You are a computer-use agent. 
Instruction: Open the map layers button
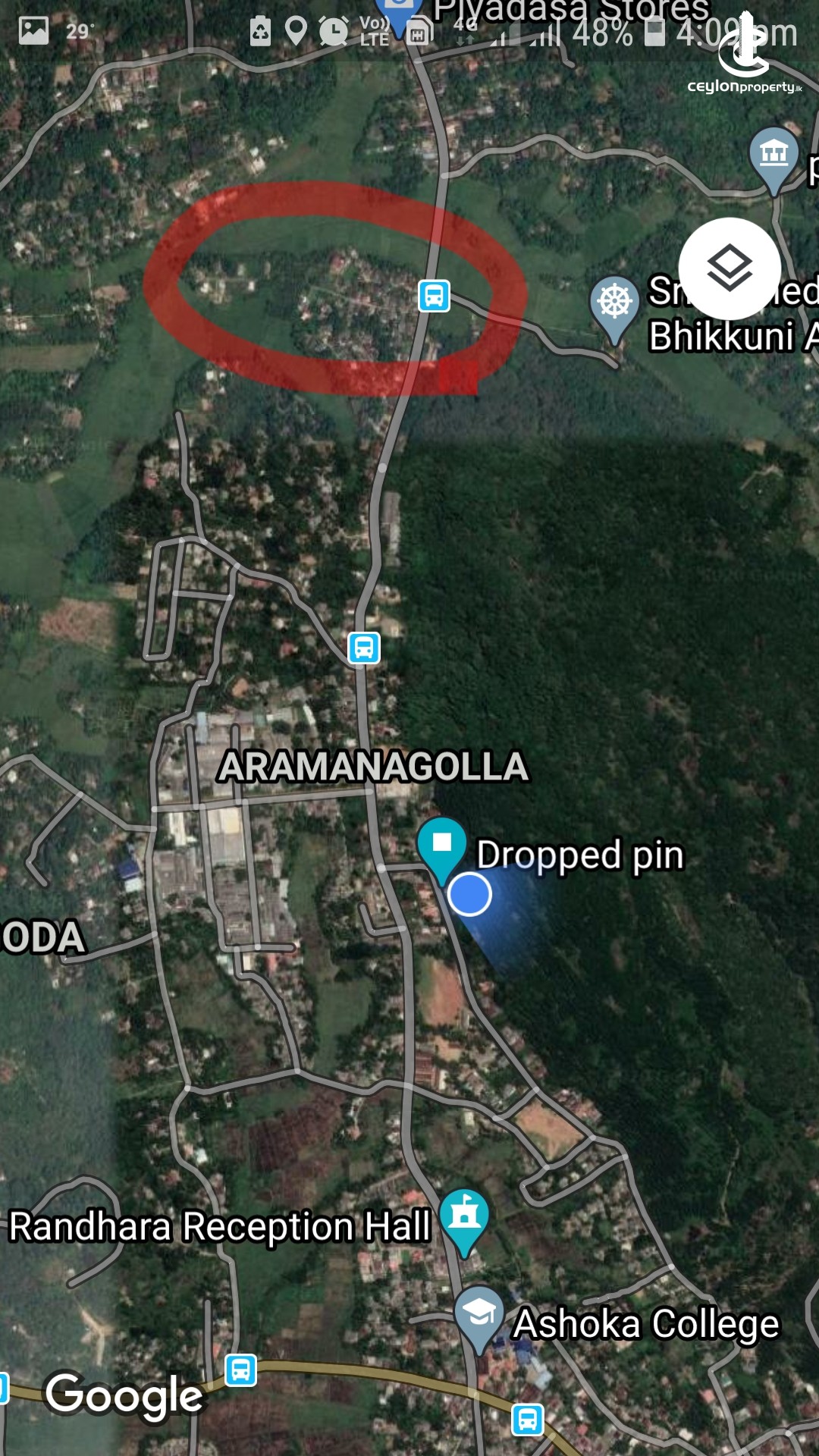(730, 268)
